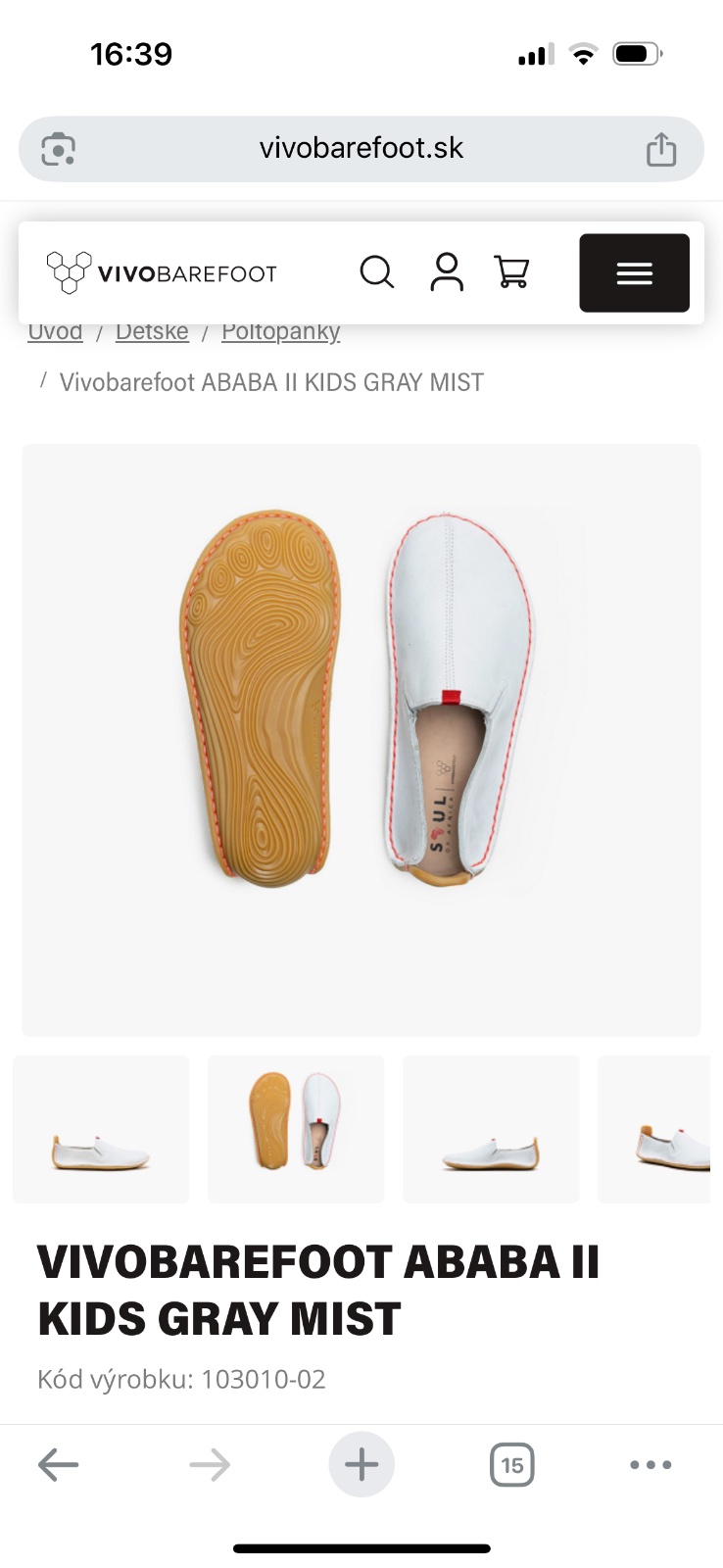The width and height of the screenshot is (723, 1568).
Task: Enlarge the main product photo
Action: pos(361,740)
